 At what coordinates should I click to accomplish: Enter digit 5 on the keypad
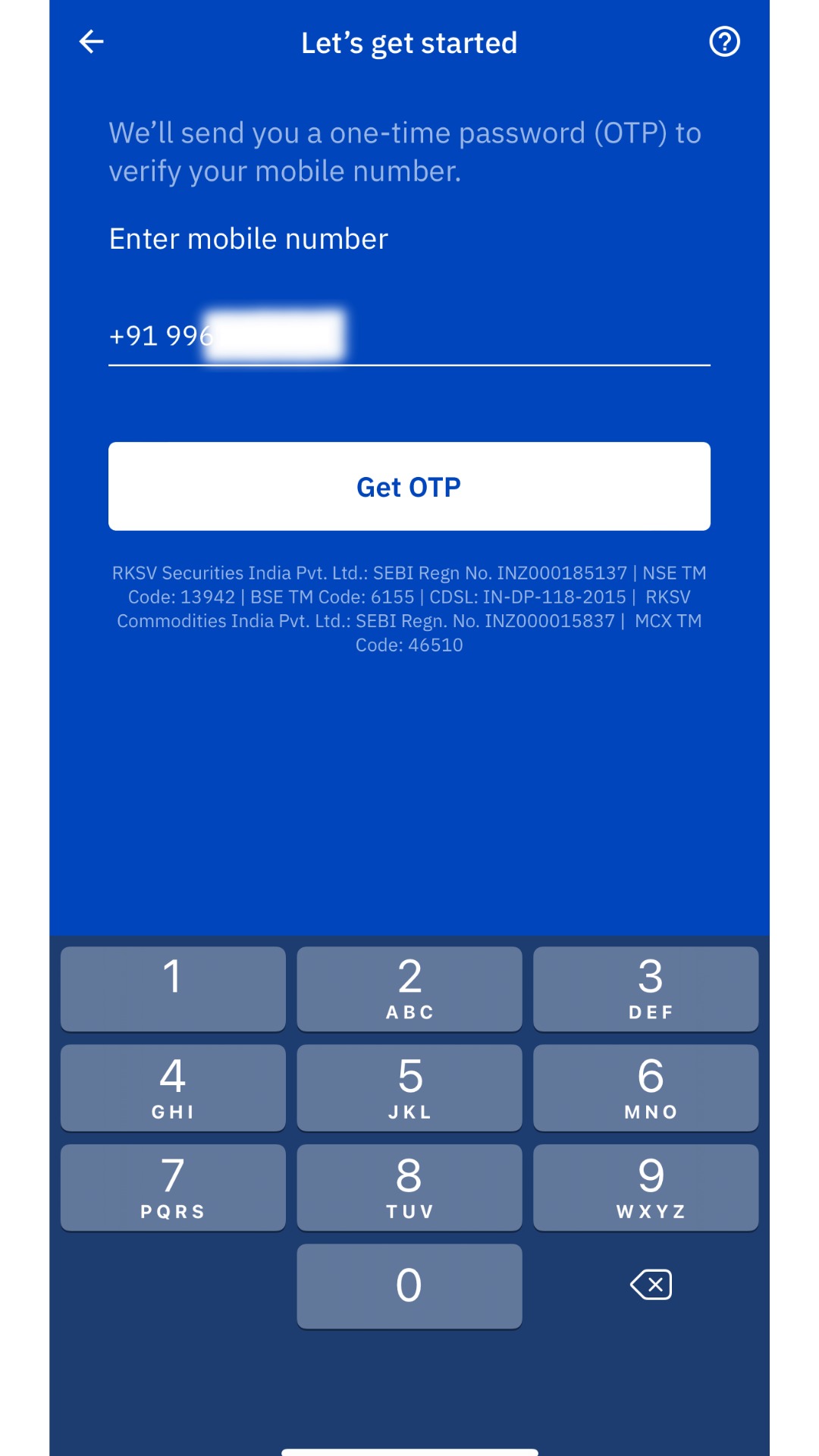(x=409, y=1088)
